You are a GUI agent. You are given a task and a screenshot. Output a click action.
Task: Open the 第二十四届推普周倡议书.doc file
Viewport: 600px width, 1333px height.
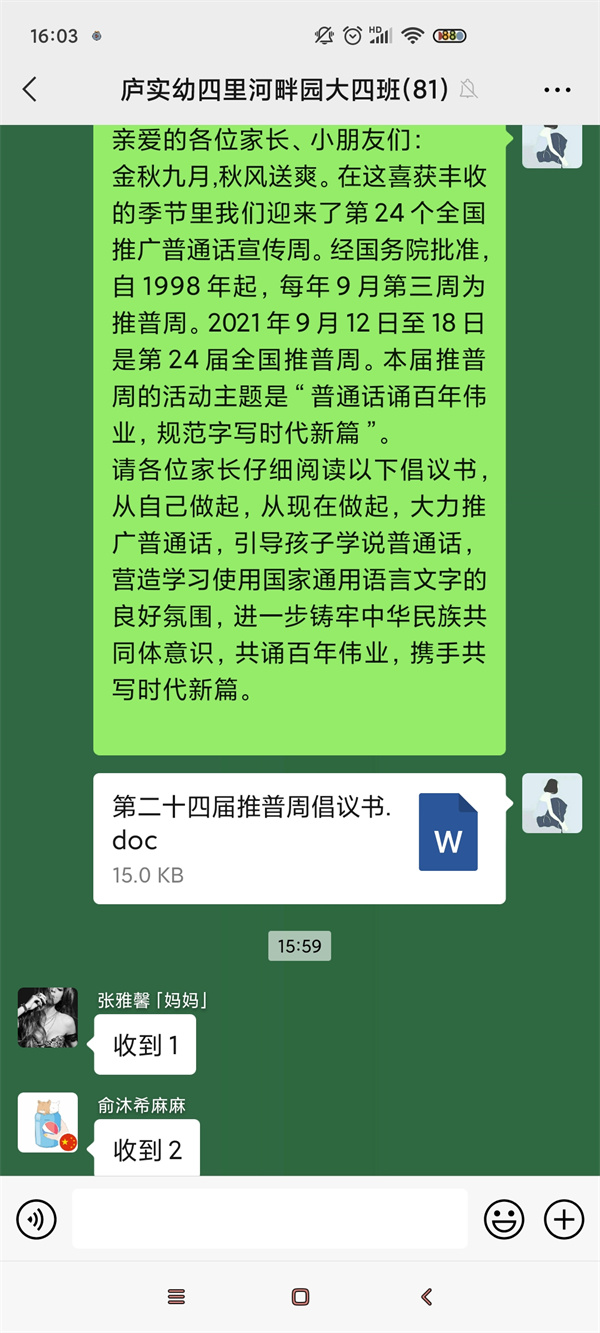click(299, 838)
